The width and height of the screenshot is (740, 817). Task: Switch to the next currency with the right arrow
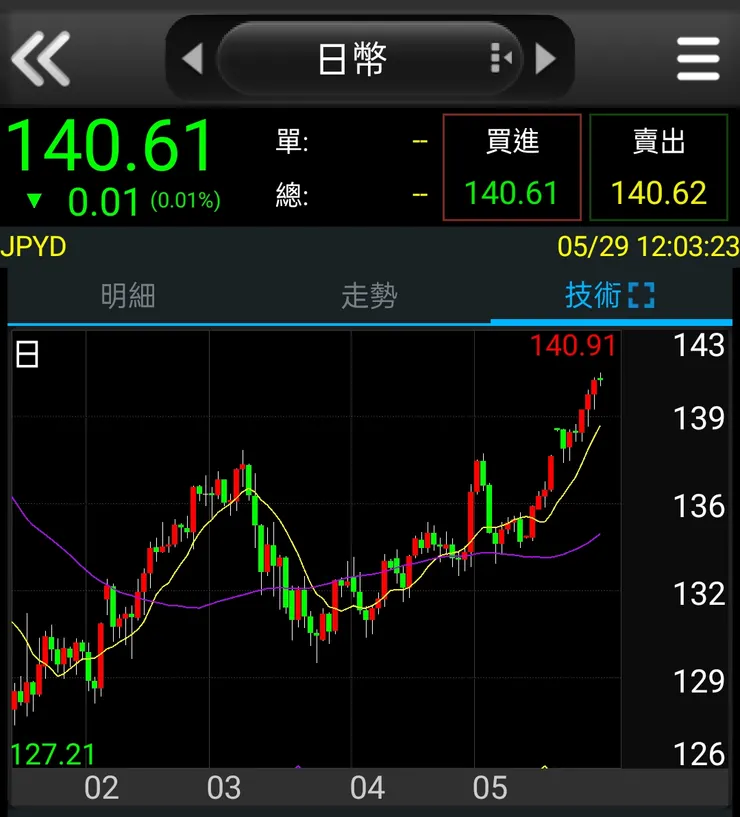coord(545,59)
